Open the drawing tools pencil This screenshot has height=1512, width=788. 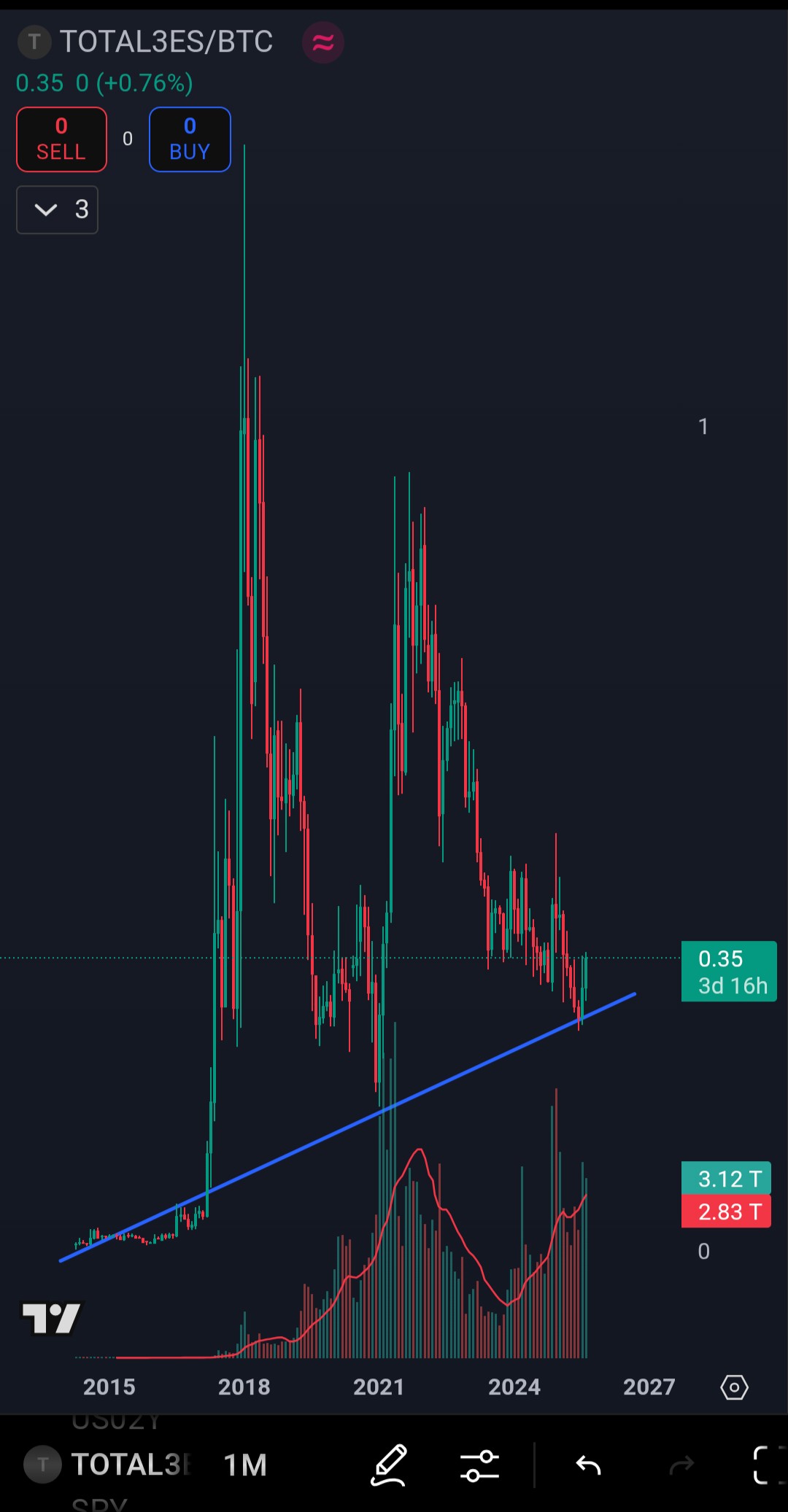389,1465
